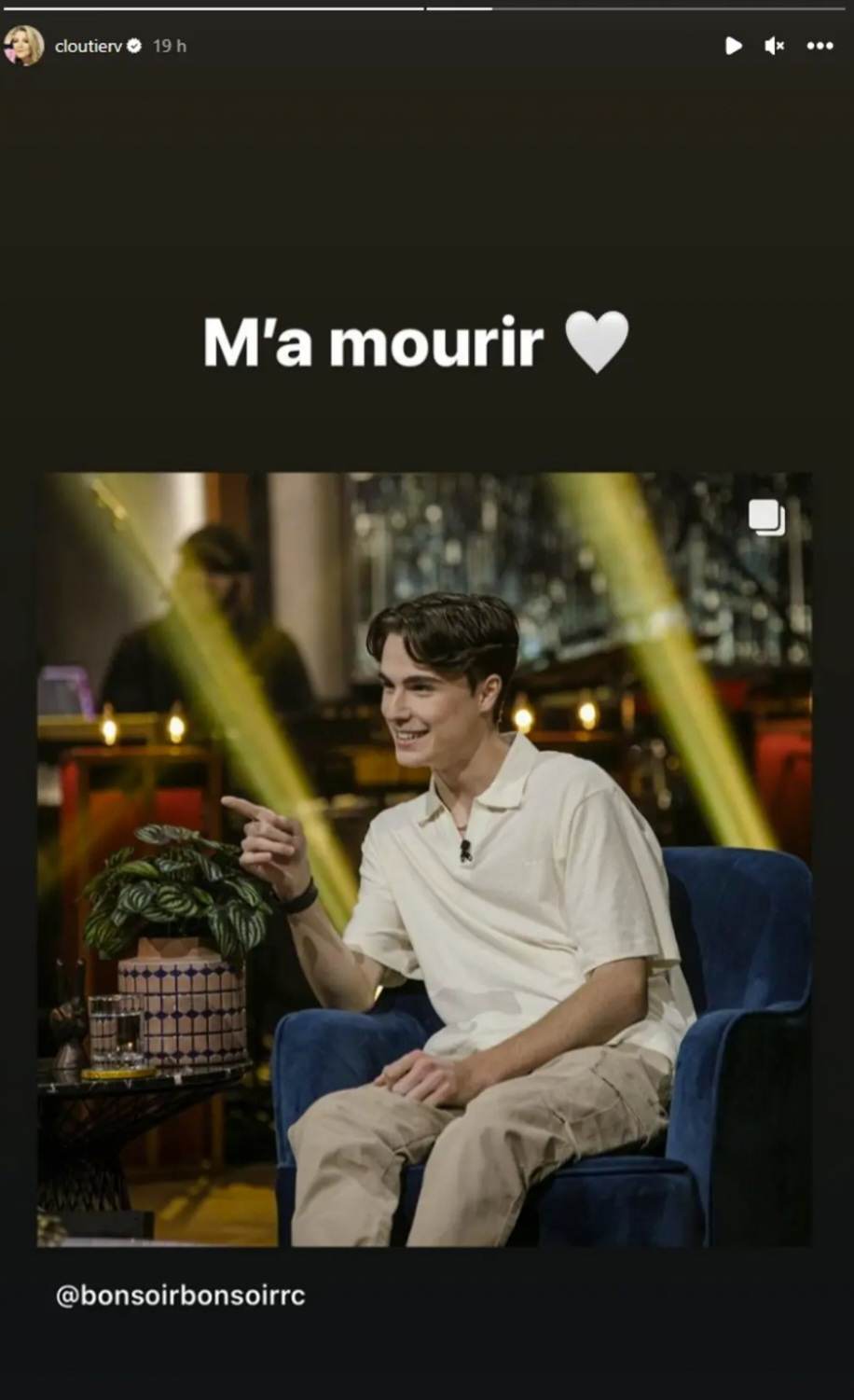Resume story playback
Image resolution: width=854 pixels, height=1400 pixels.
(734, 46)
